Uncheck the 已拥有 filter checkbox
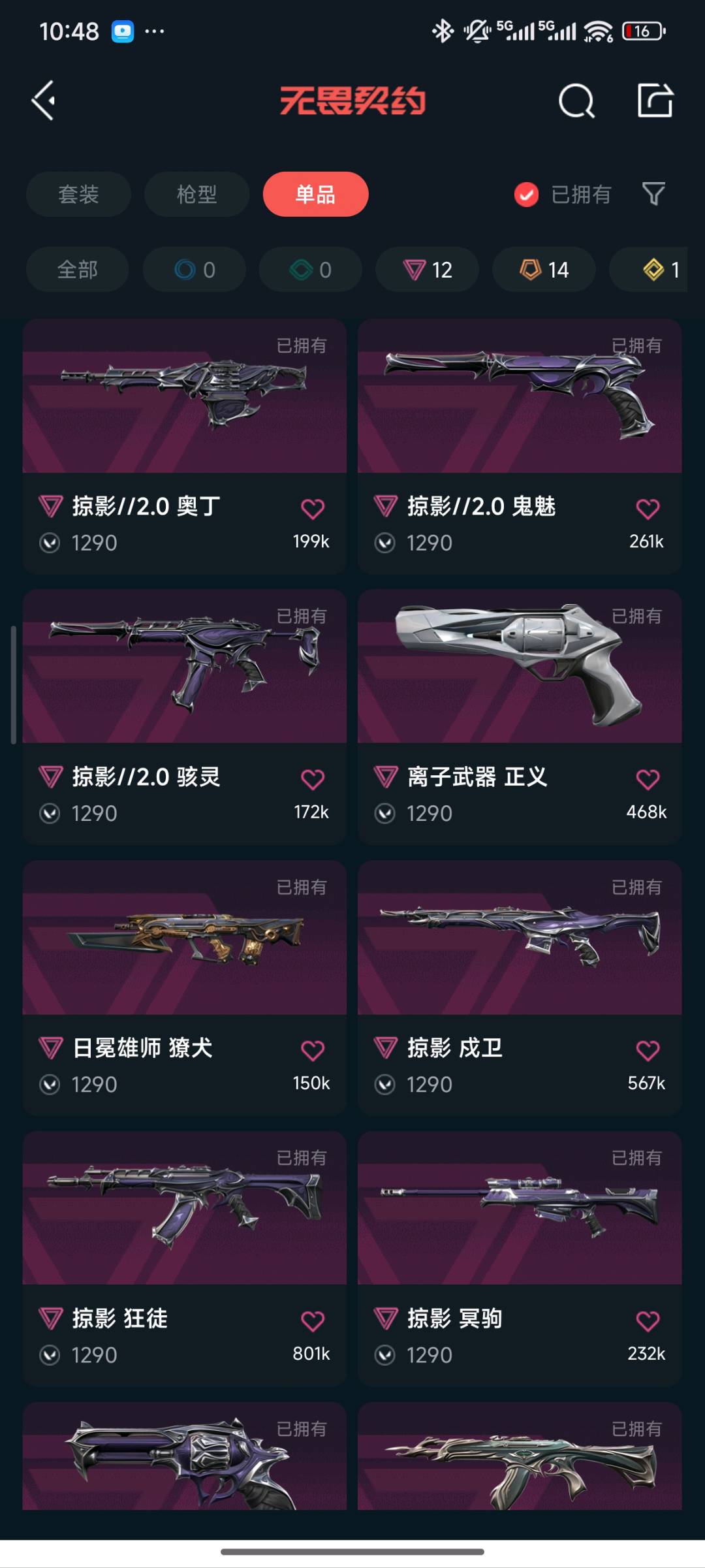This screenshot has height=1568, width=705. [526, 194]
